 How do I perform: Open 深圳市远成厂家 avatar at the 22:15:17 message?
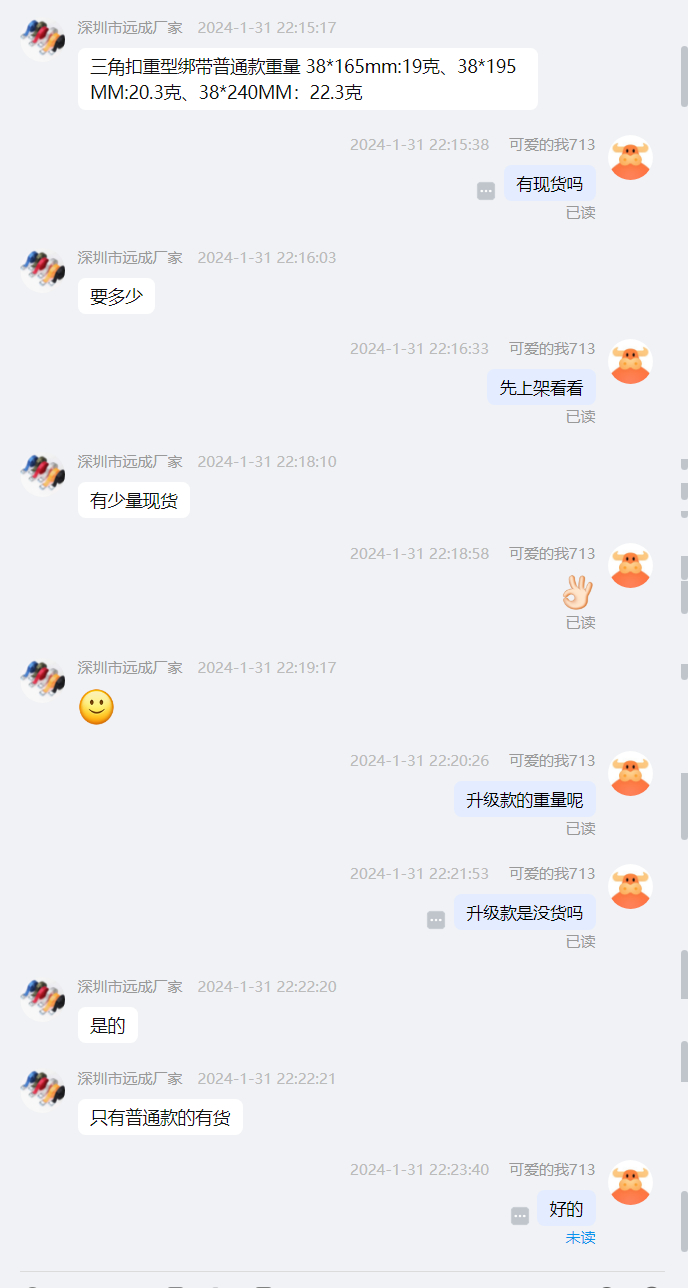point(42,39)
